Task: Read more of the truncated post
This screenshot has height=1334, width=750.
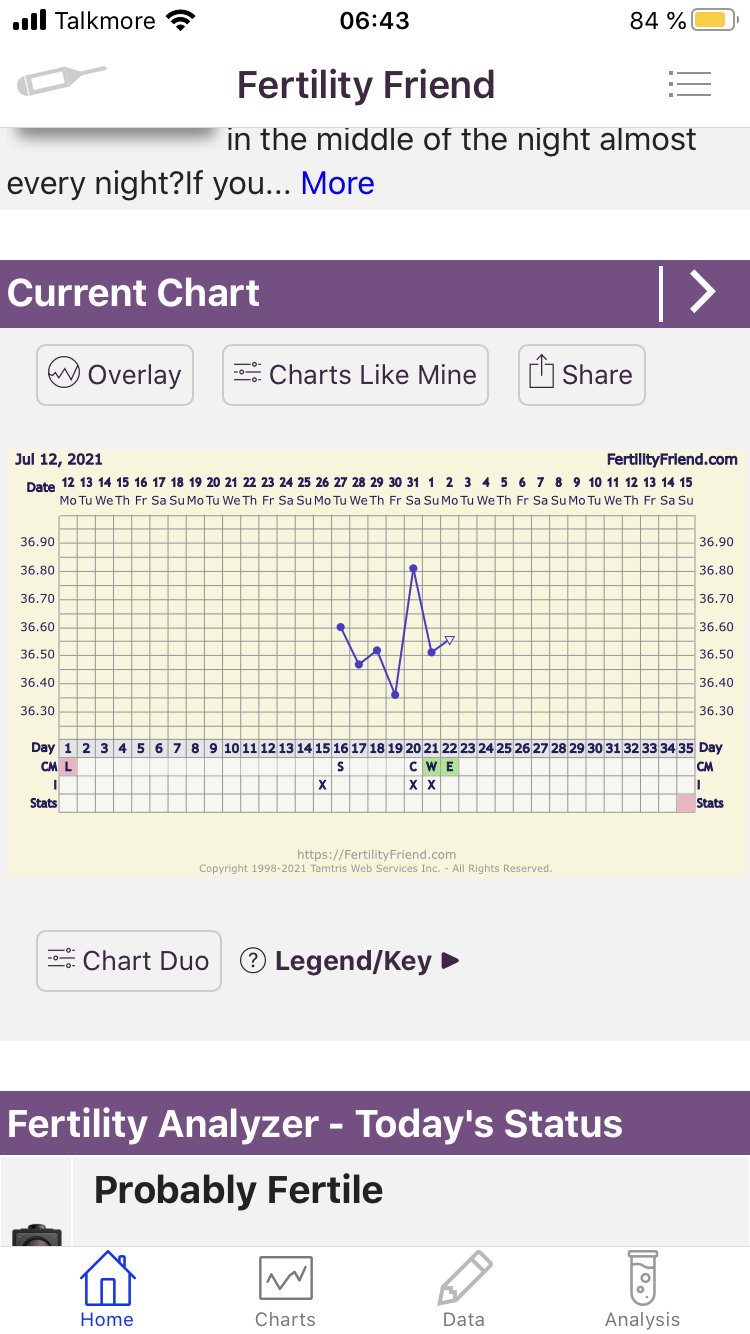Action: click(x=337, y=183)
